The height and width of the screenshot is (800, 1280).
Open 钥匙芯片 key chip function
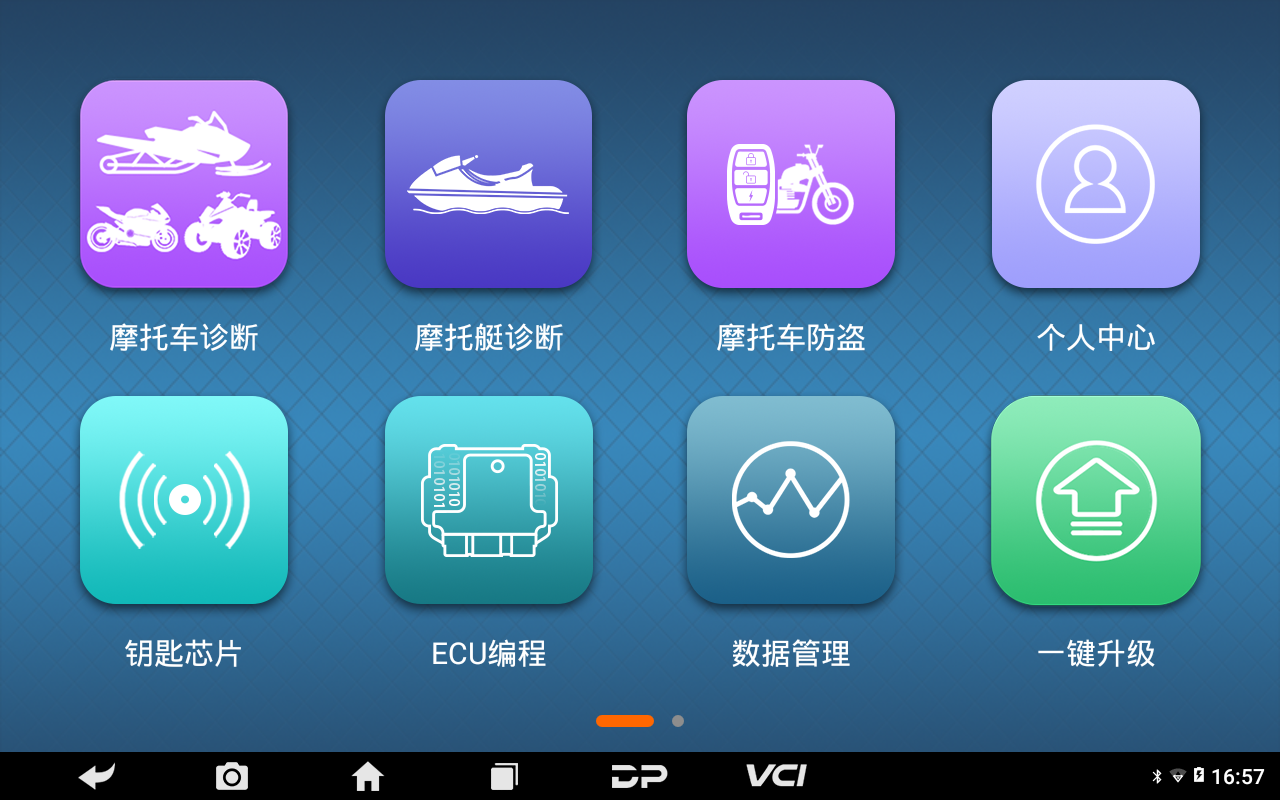tap(184, 500)
